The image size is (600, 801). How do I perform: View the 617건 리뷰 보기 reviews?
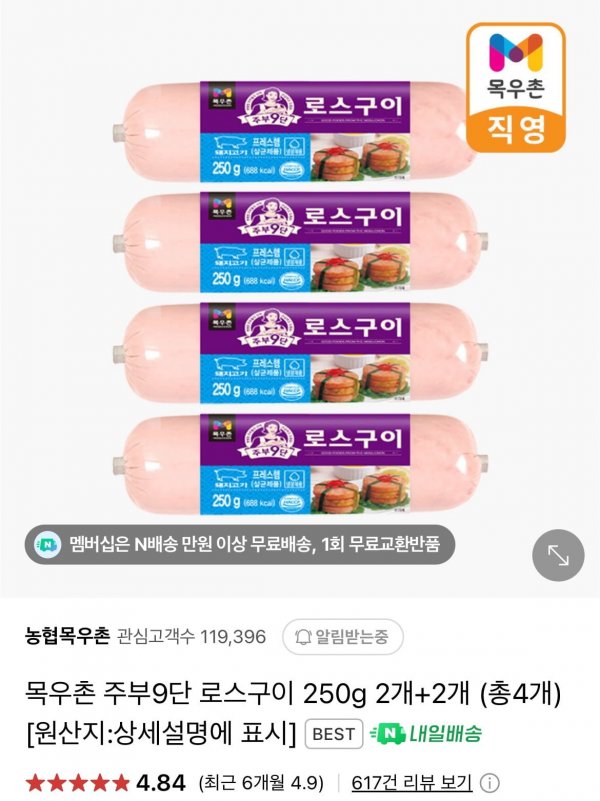coord(411,782)
